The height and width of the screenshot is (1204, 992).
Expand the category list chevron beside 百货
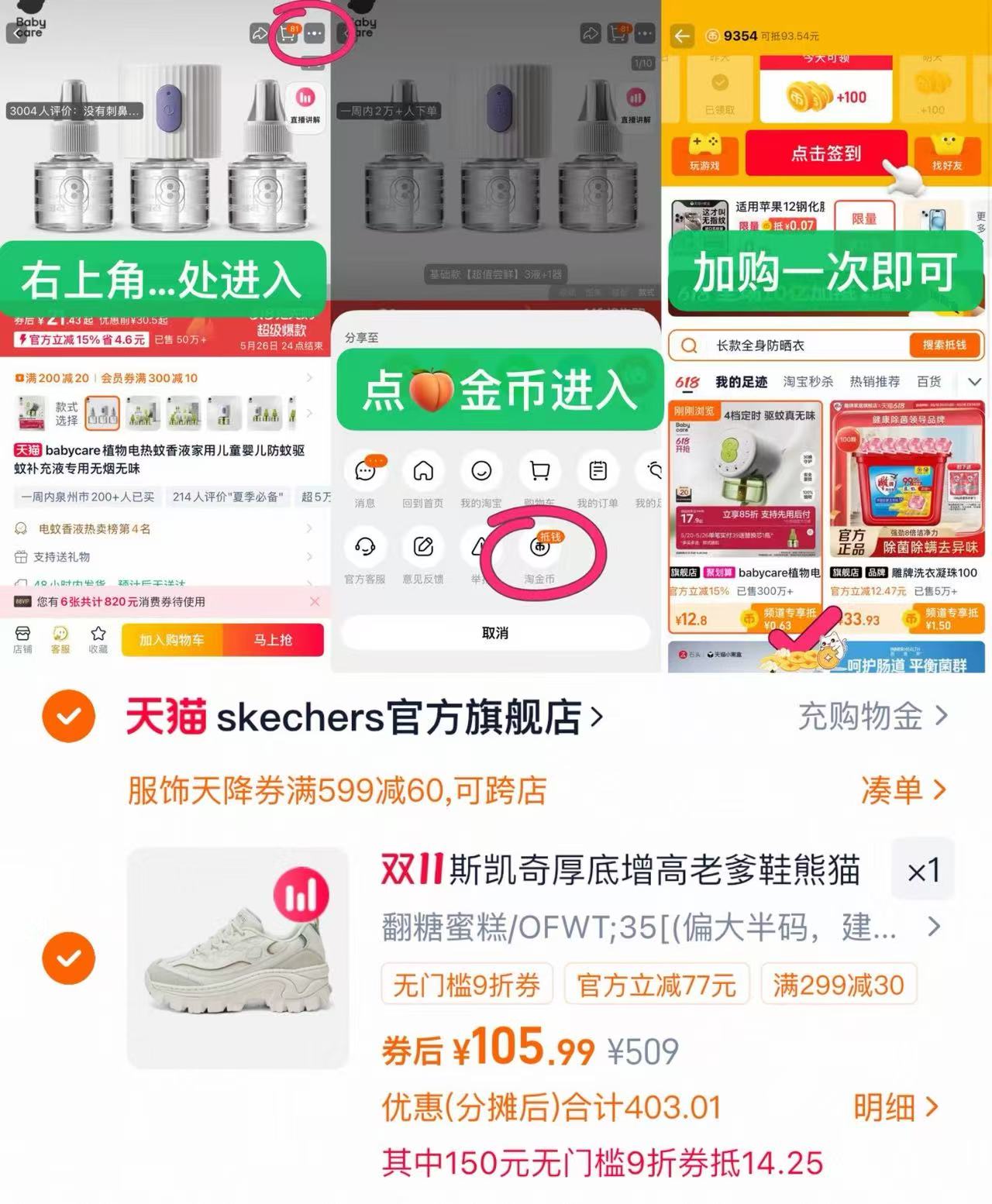[x=974, y=381]
